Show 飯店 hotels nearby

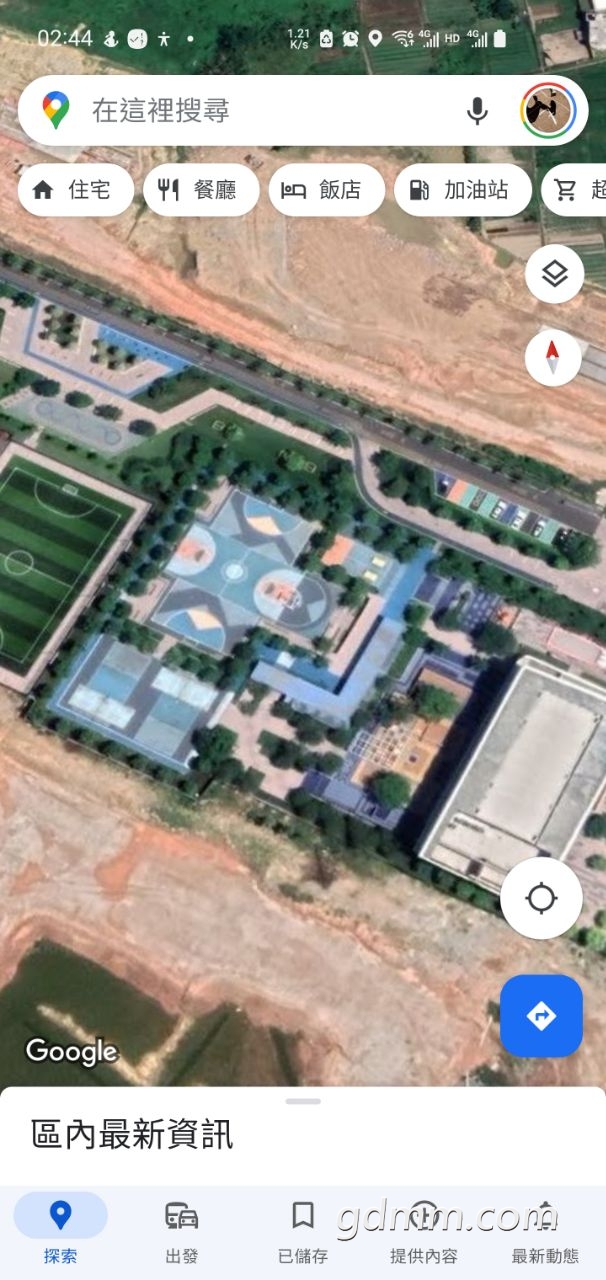[x=326, y=190]
